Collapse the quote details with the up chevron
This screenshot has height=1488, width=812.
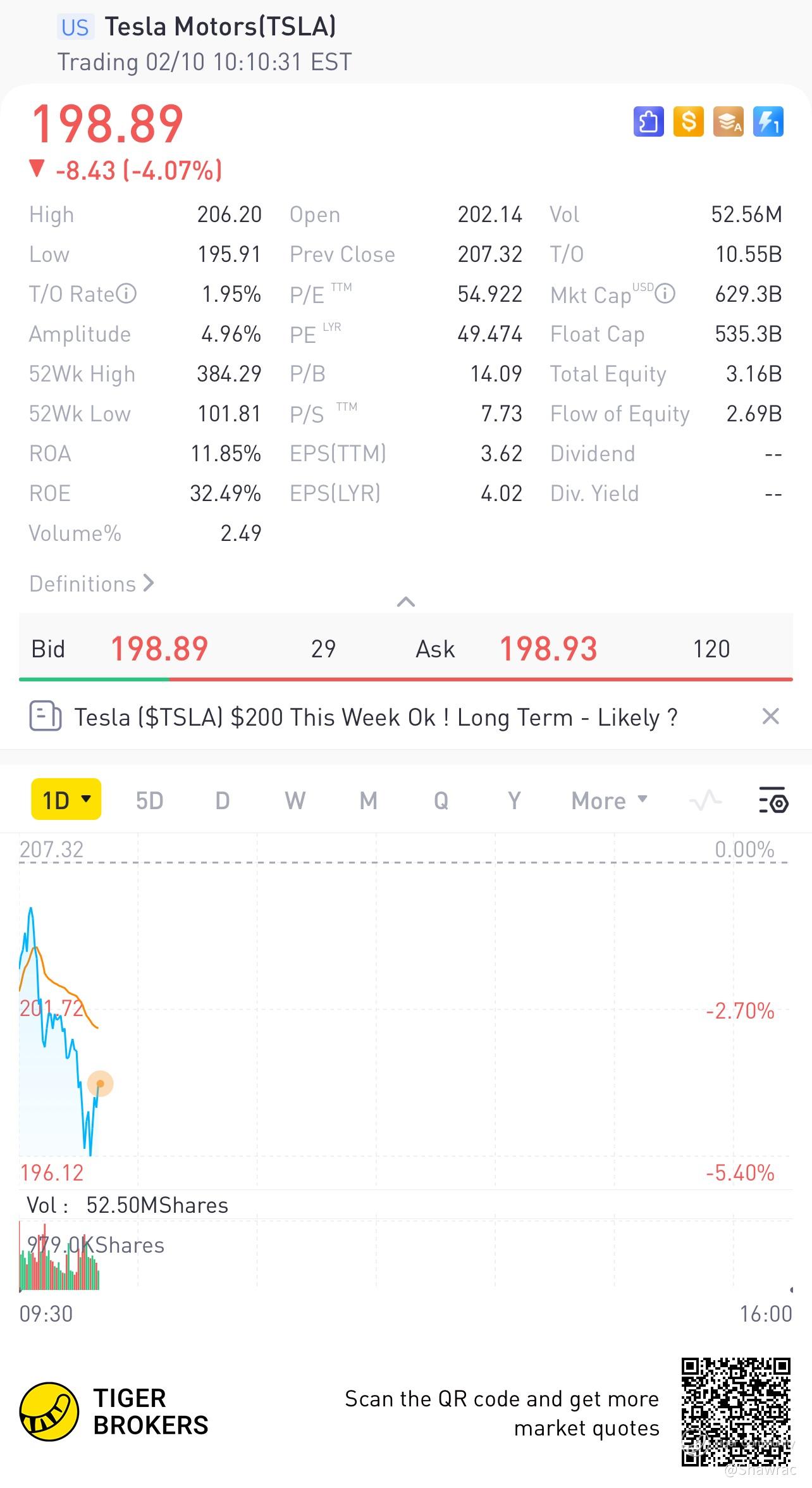pos(405,602)
